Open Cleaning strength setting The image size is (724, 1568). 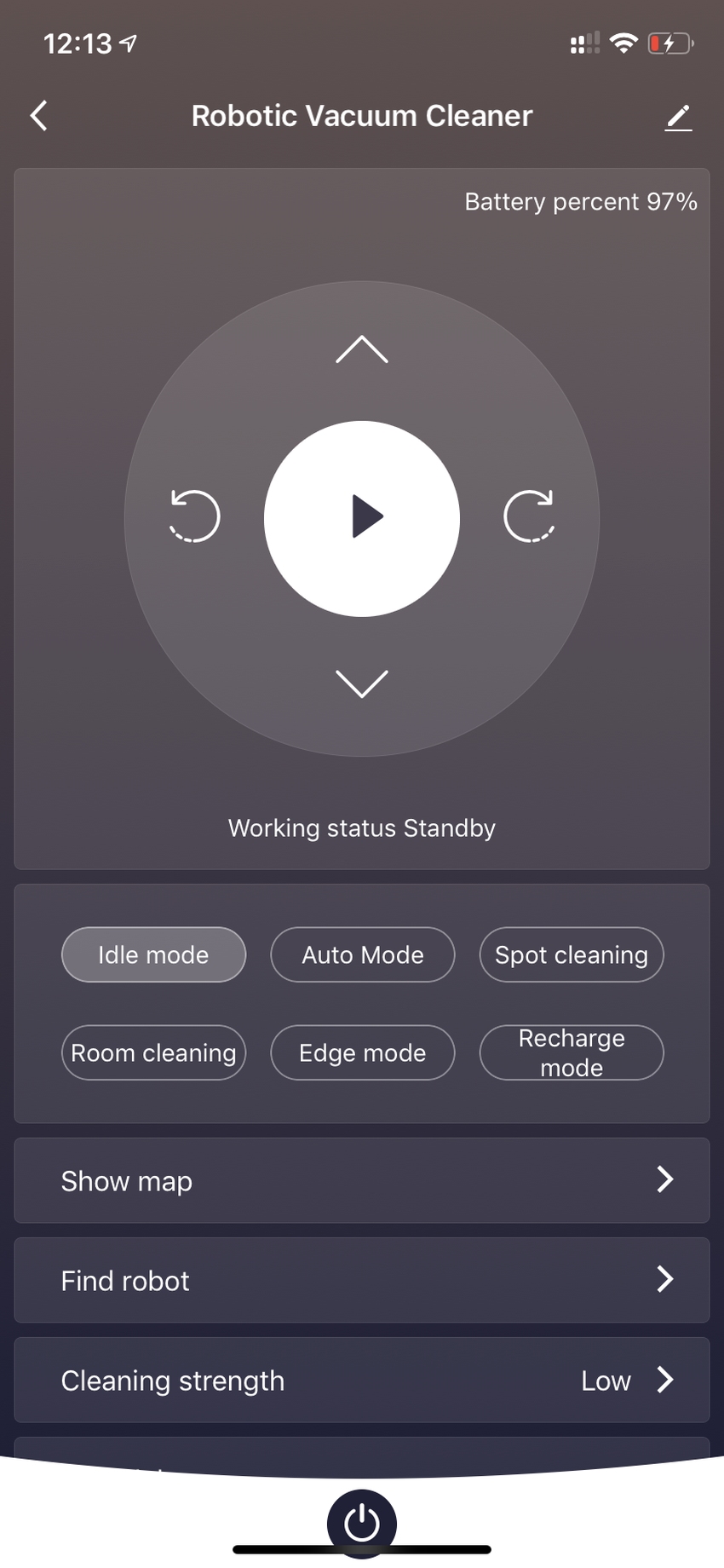tap(362, 1380)
